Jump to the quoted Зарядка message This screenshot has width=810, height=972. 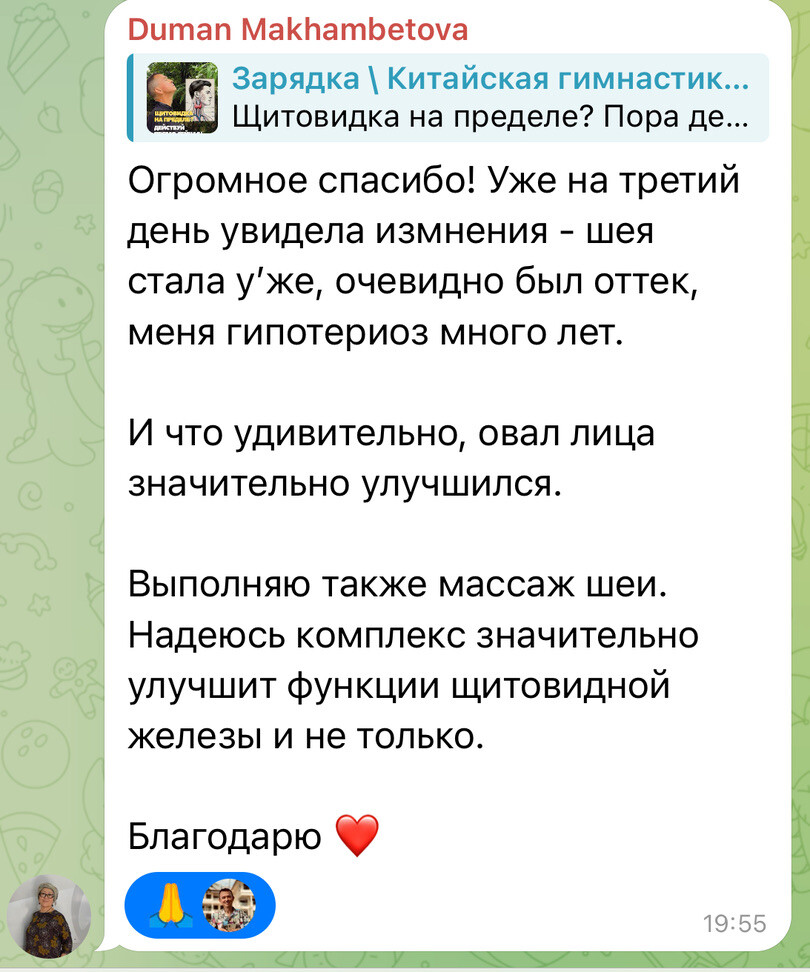(x=450, y=98)
